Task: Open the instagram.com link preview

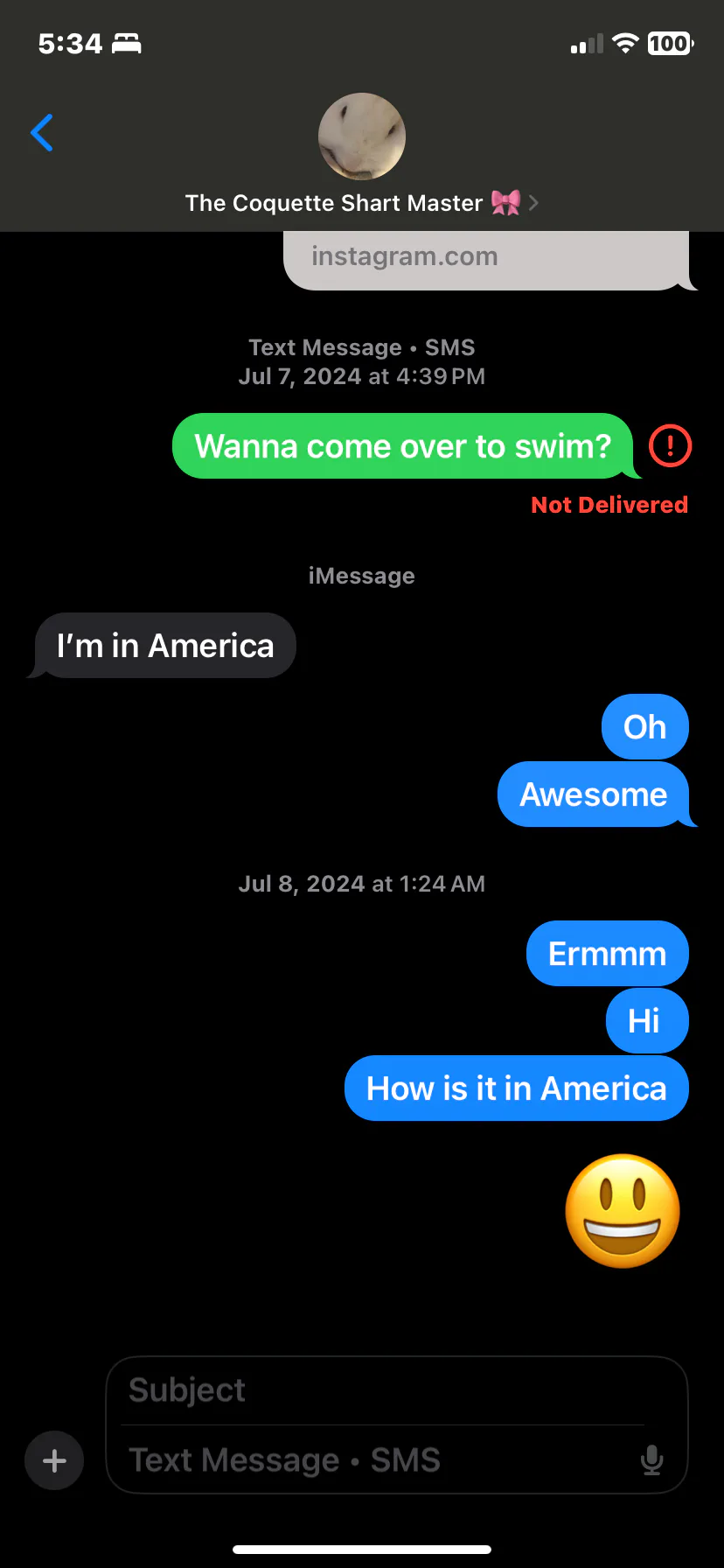Action: [488, 259]
